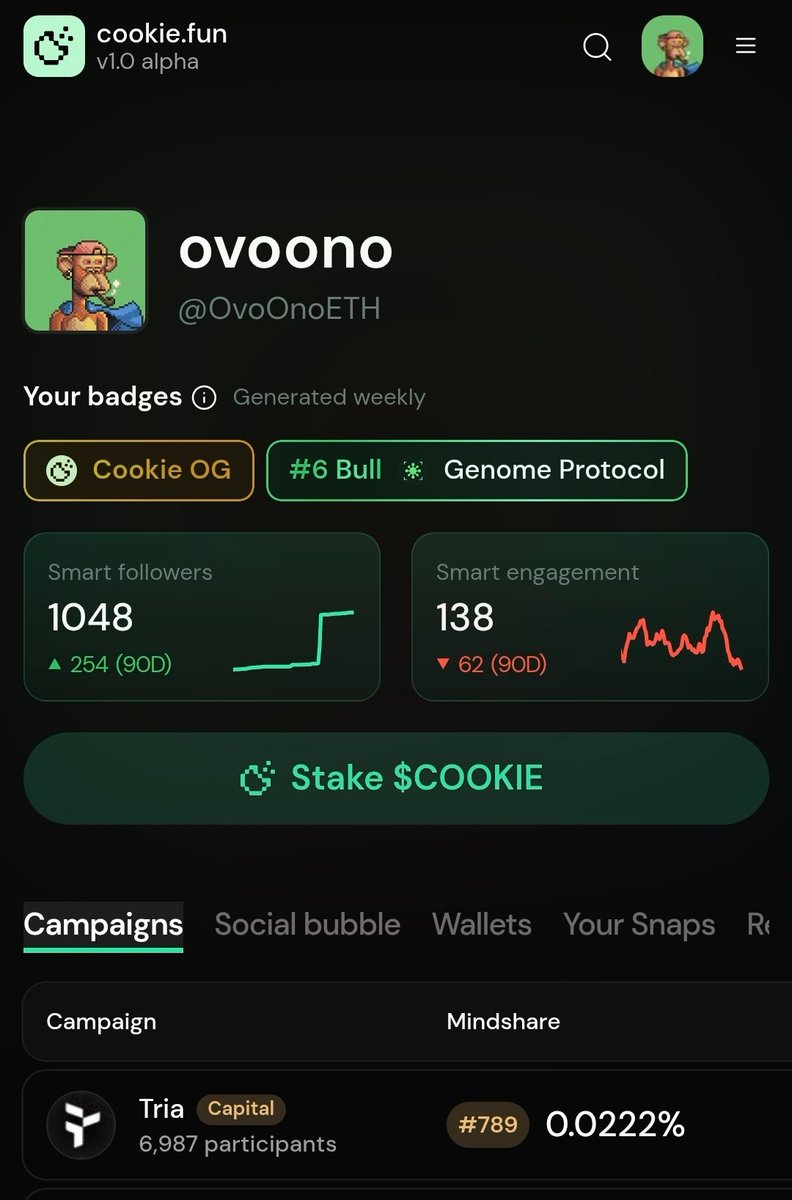Switch to the Your Snaps tab
The width and height of the screenshot is (792, 1200).
pyautogui.click(x=639, y=924)
